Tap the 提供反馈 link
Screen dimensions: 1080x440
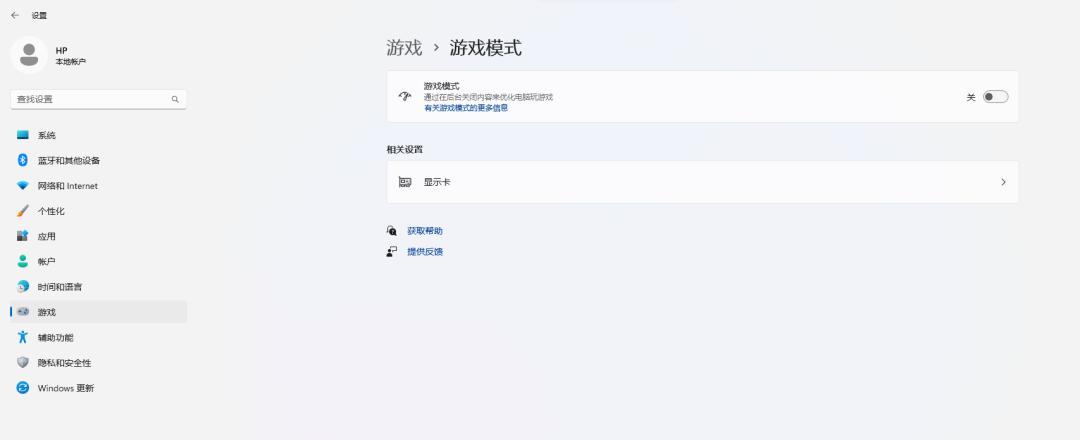coord(425,252)
